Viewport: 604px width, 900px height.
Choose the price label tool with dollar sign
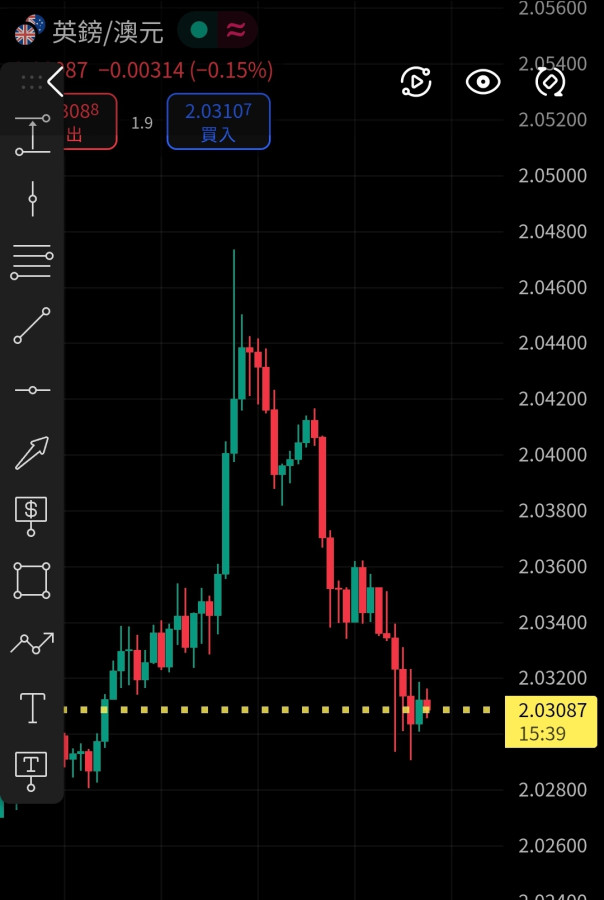[x=32, y=515]
